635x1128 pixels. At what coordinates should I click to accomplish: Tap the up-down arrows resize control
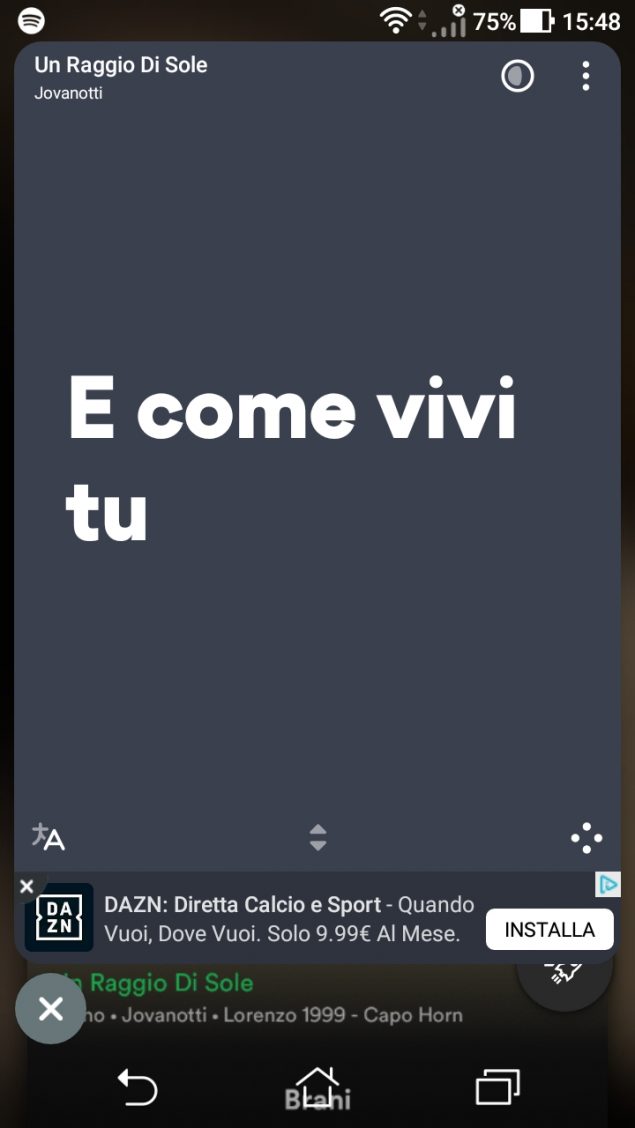317,837
